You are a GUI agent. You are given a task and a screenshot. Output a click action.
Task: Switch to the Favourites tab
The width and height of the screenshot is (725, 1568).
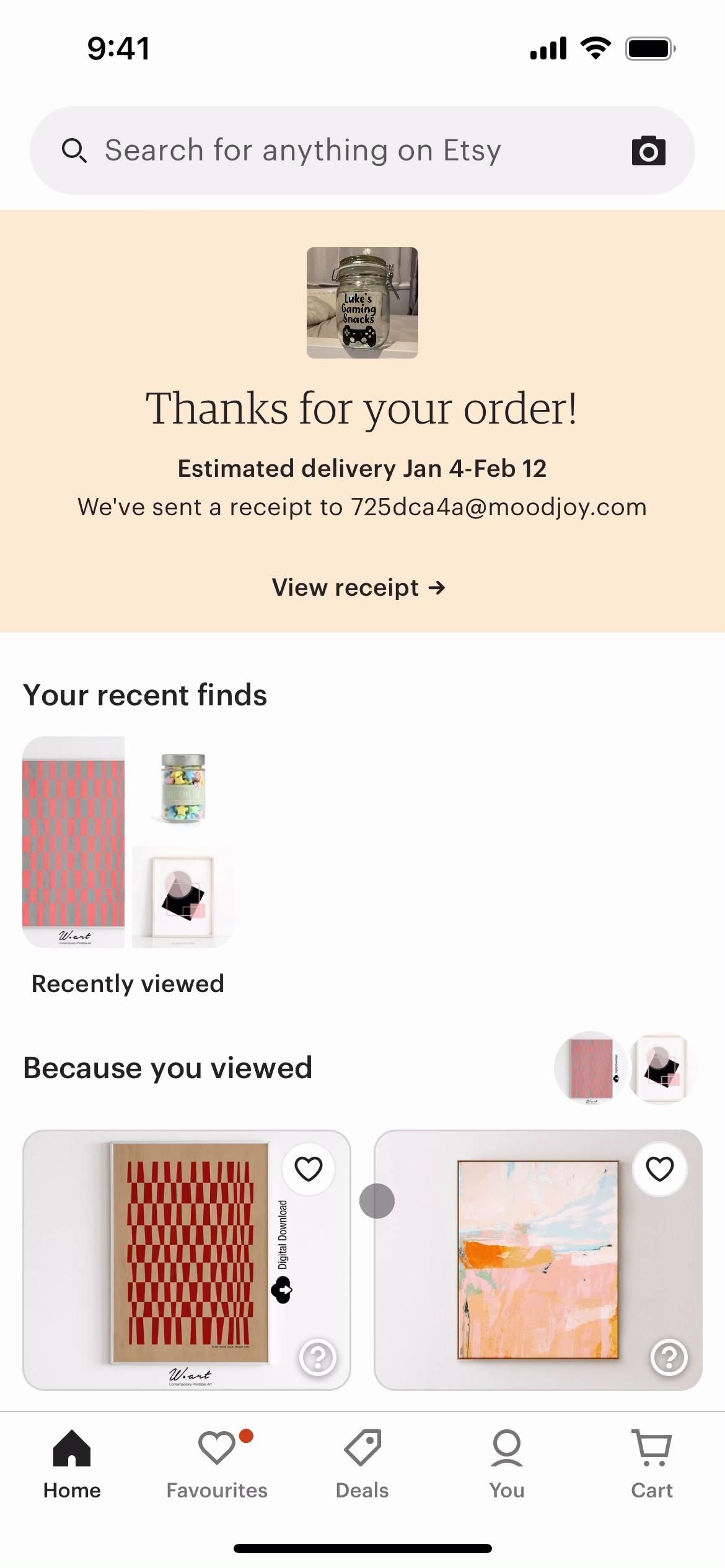point(217,1464)
